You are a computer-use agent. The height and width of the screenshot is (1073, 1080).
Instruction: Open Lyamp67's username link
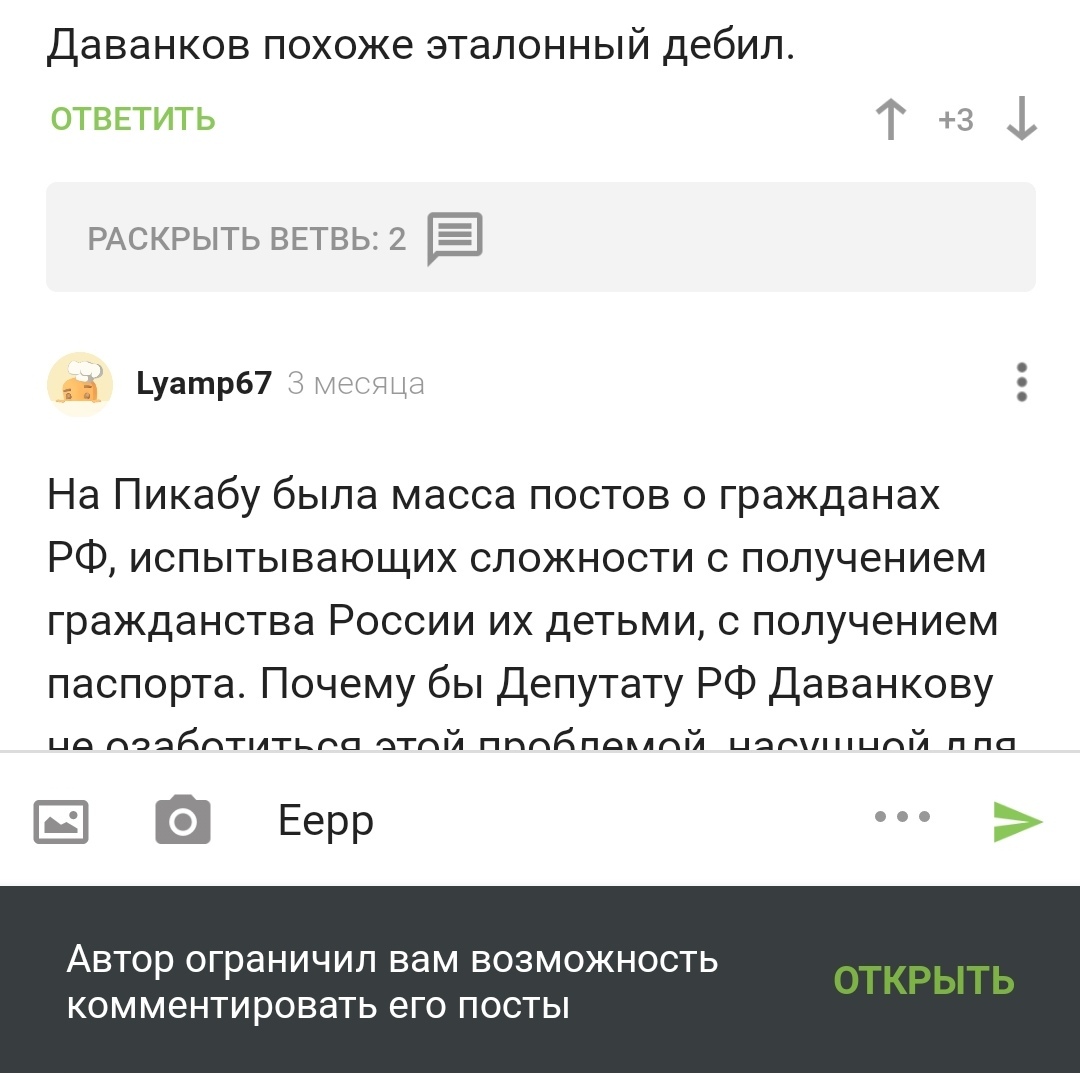coord(204,384)
